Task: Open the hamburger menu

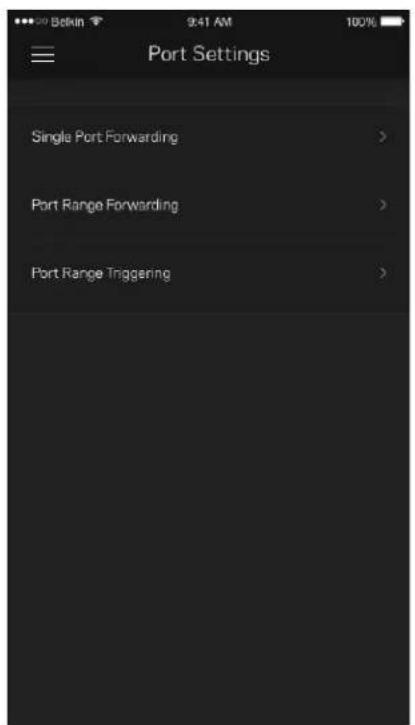Action: click(x=43, y=55)
